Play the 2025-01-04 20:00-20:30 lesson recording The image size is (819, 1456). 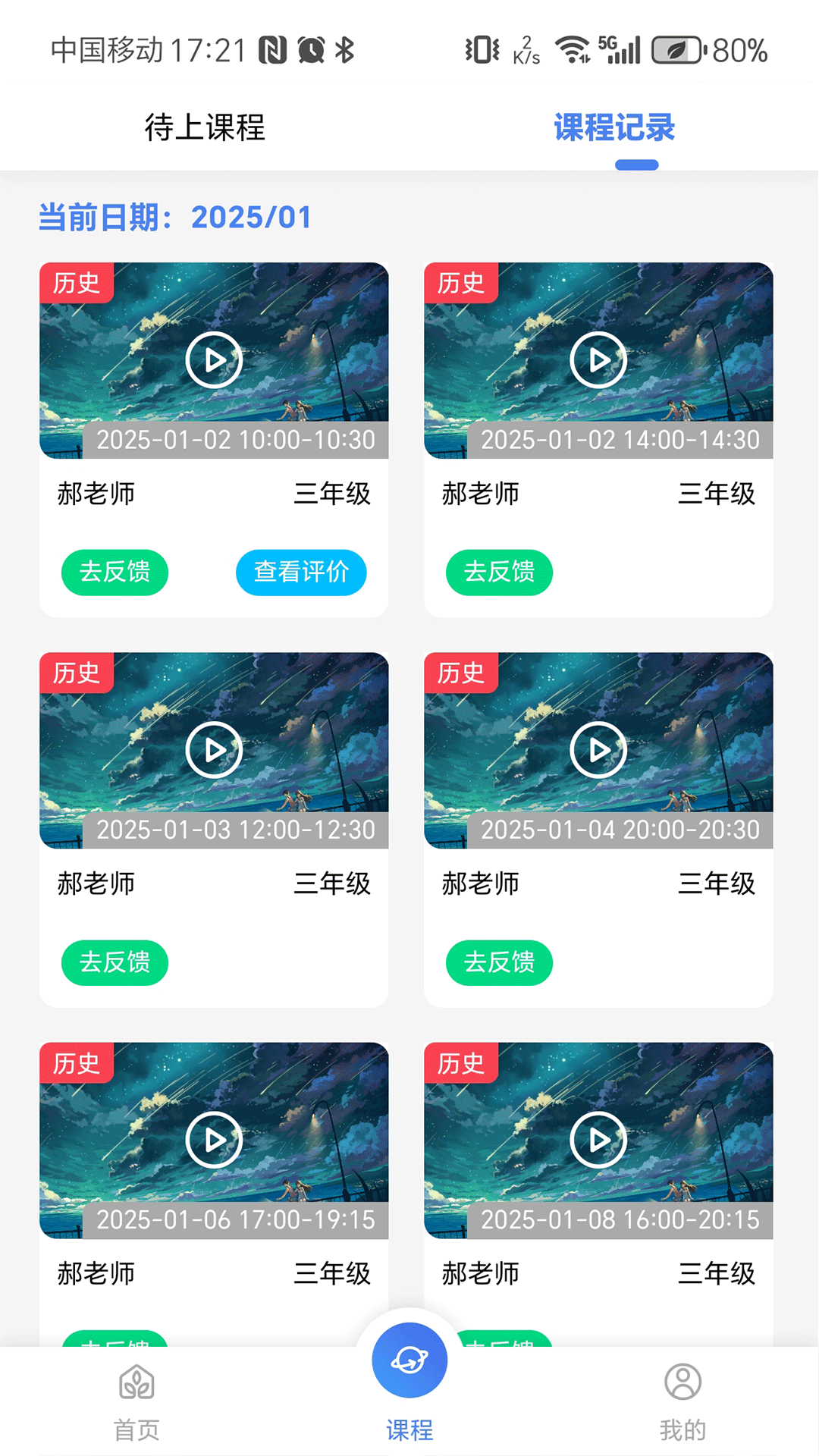click(x=598, y=750)
